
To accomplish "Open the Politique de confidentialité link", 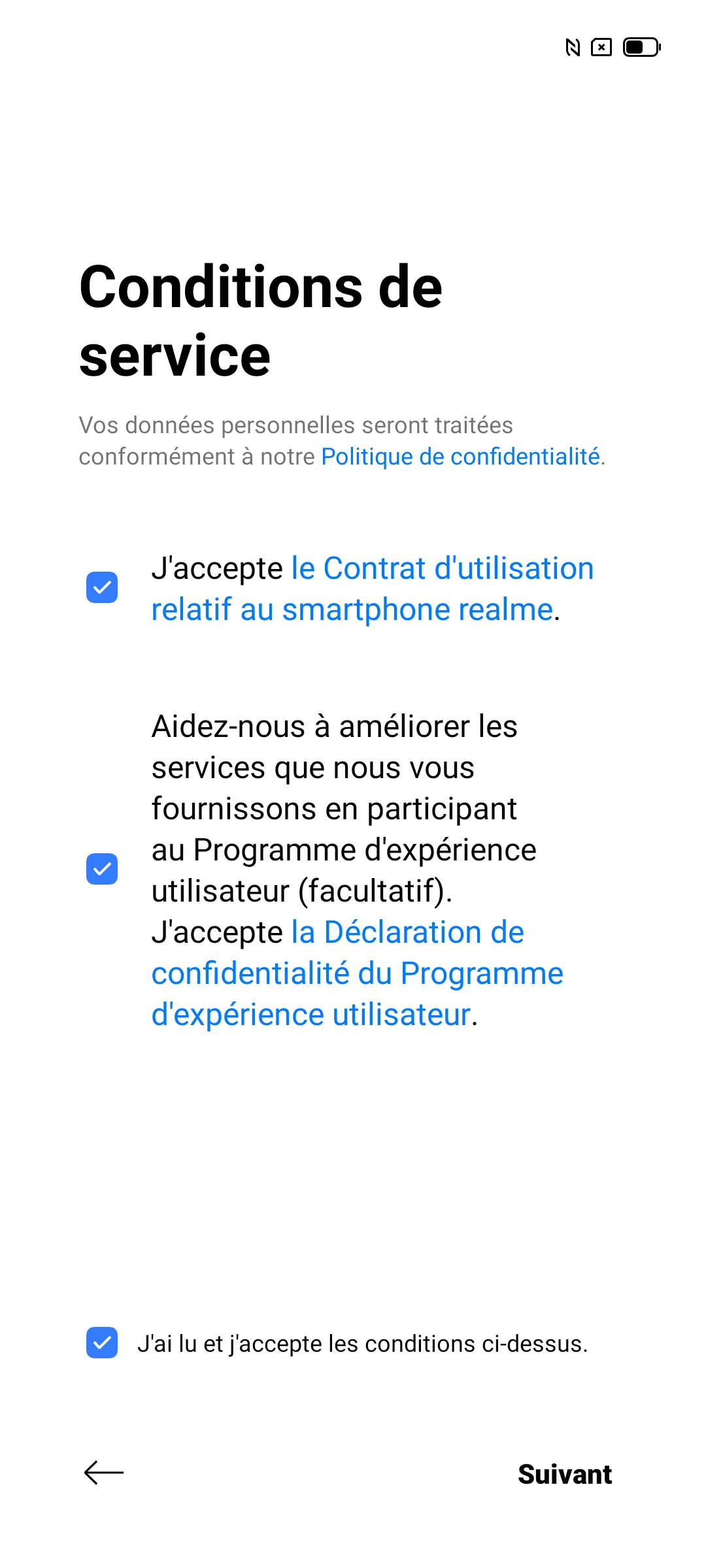I will click(460, 457).
